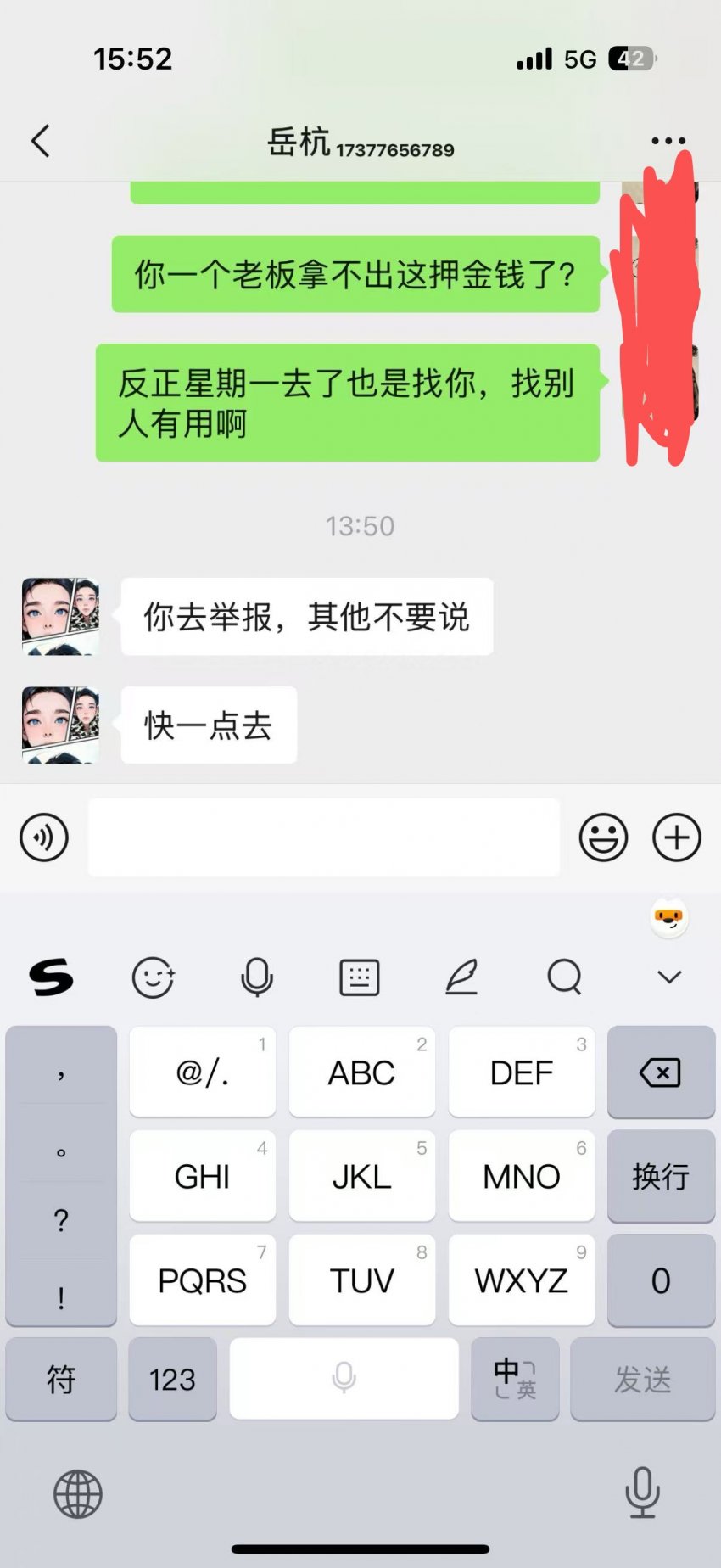Toggle Chinese/English input mode
This screenshot has width=721, height=1568.
click(x=515, y=1379)
